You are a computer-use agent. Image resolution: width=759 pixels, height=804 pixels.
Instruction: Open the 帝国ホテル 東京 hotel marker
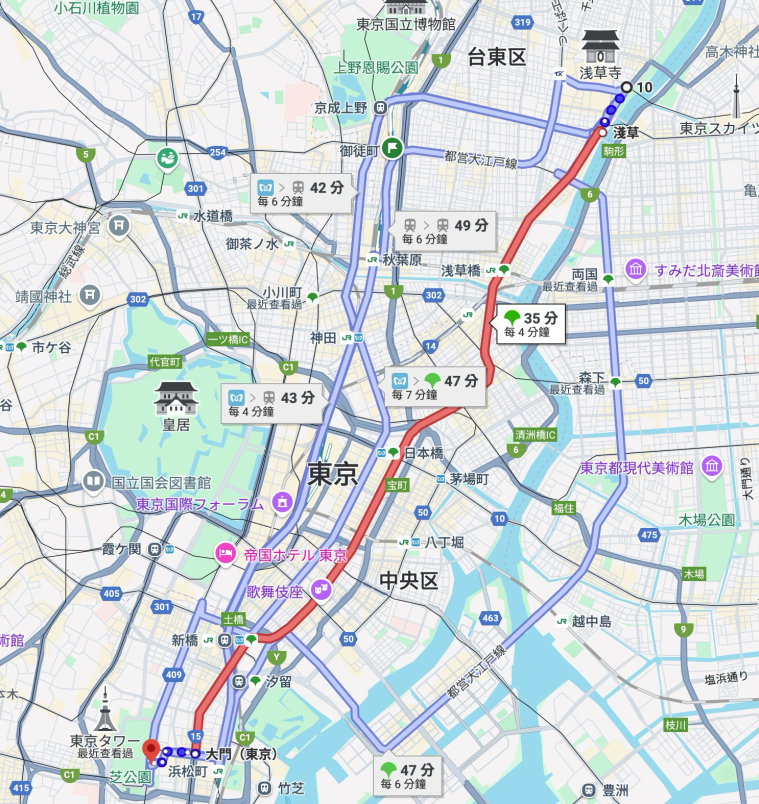point(225,553)
